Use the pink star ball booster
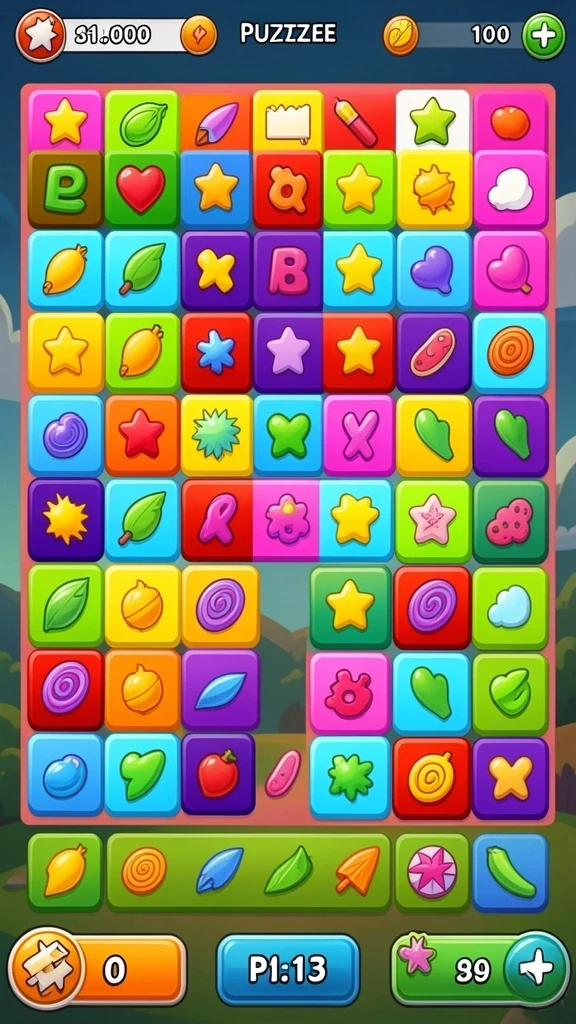Image resolution: width=576 pixels, height=1024 pixels. click(x=432, y=871)
